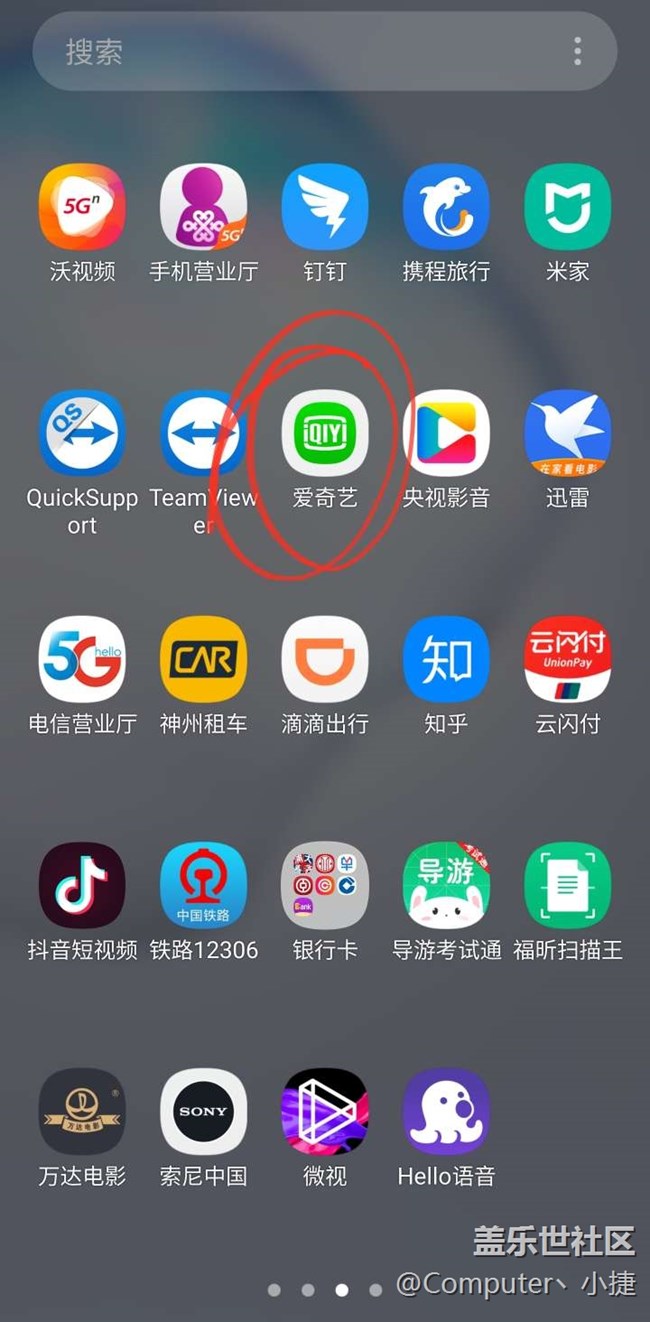650x1322 pixels.
Task: Open 钉钉 app
Action: tap(325, 207)
